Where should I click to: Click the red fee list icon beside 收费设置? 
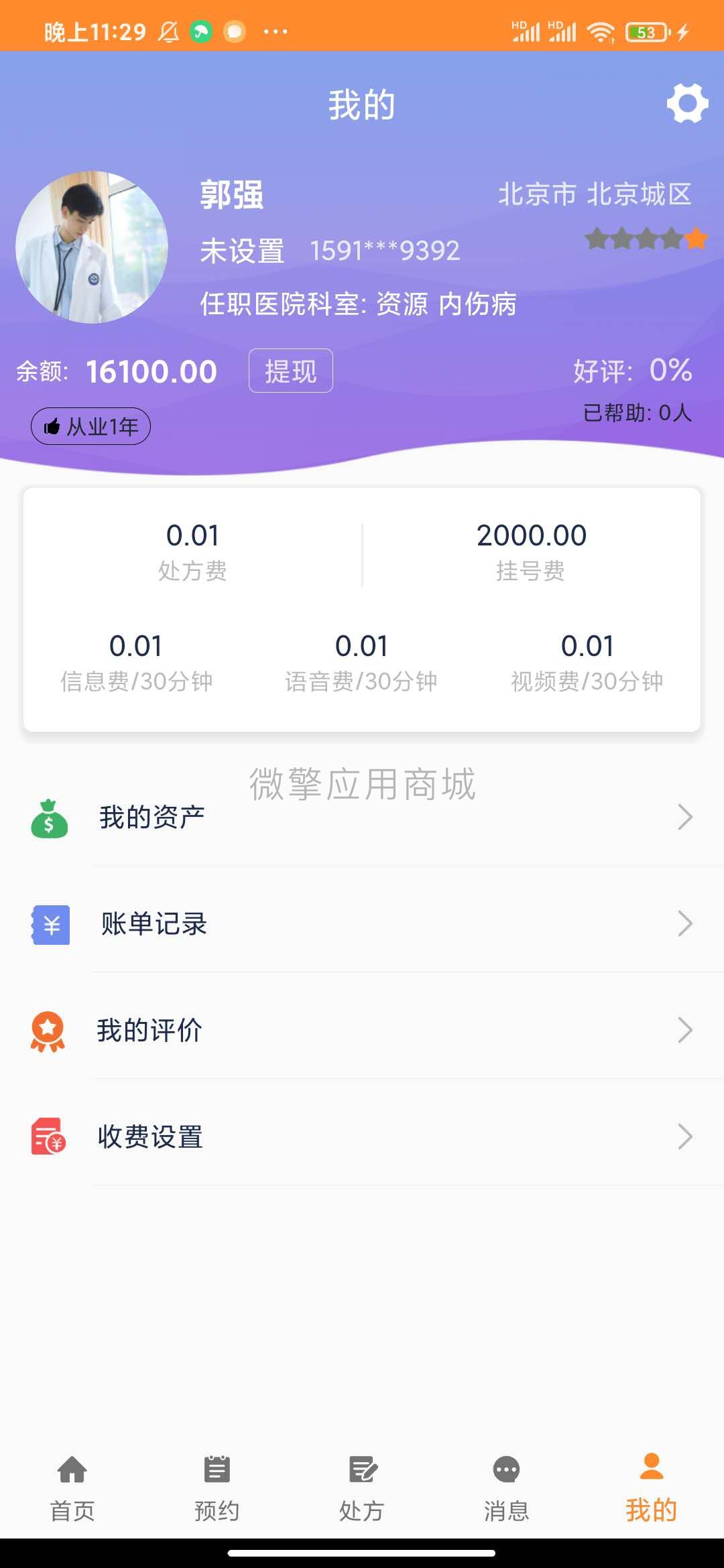click(48, 1137)
